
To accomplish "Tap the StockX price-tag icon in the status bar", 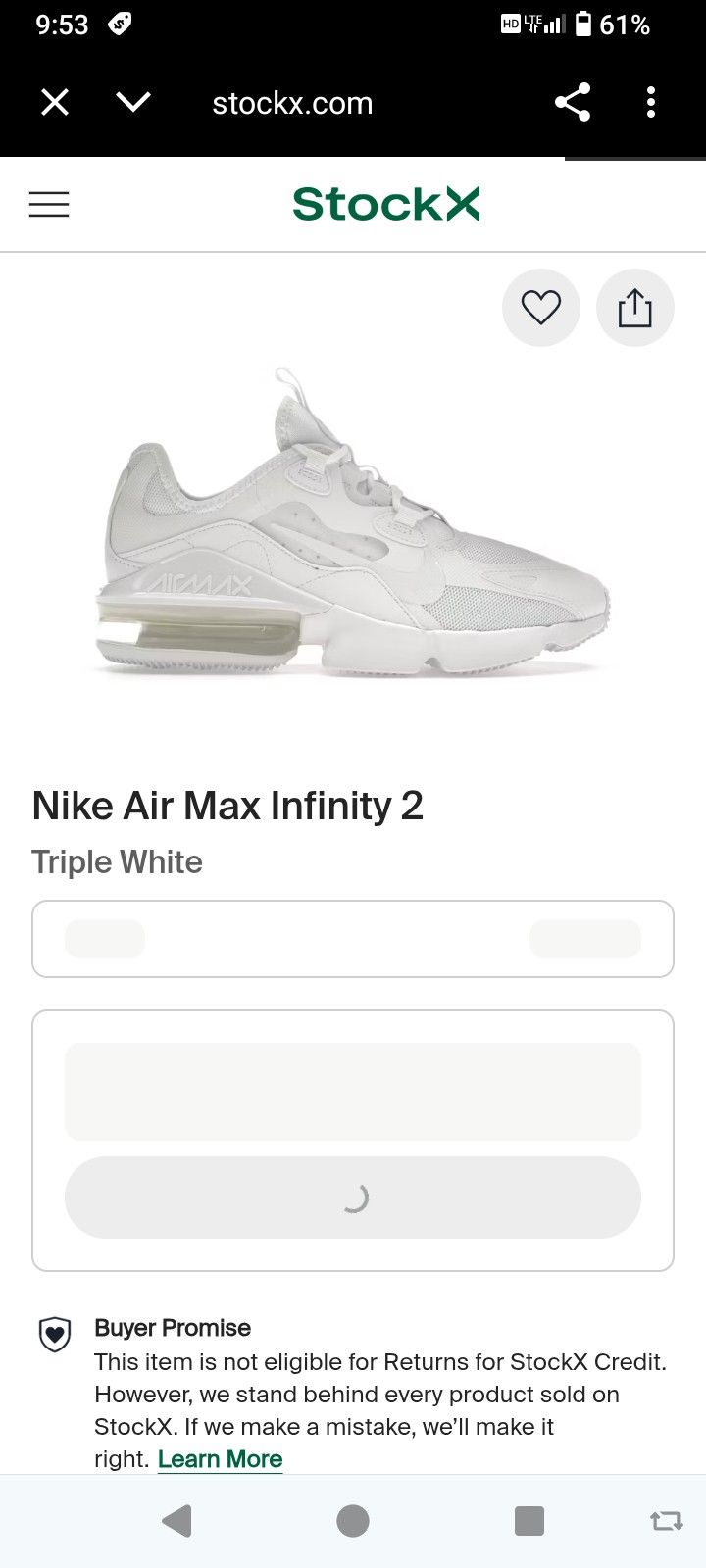I will click(120, 24).
